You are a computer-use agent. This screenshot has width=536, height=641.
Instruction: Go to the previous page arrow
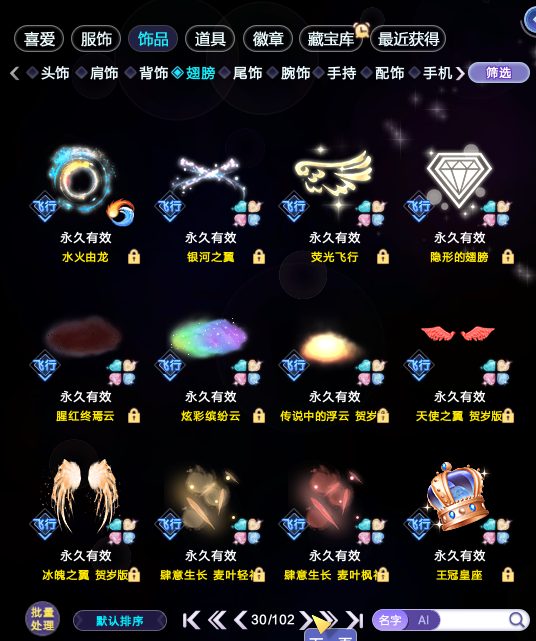(240, 620)
